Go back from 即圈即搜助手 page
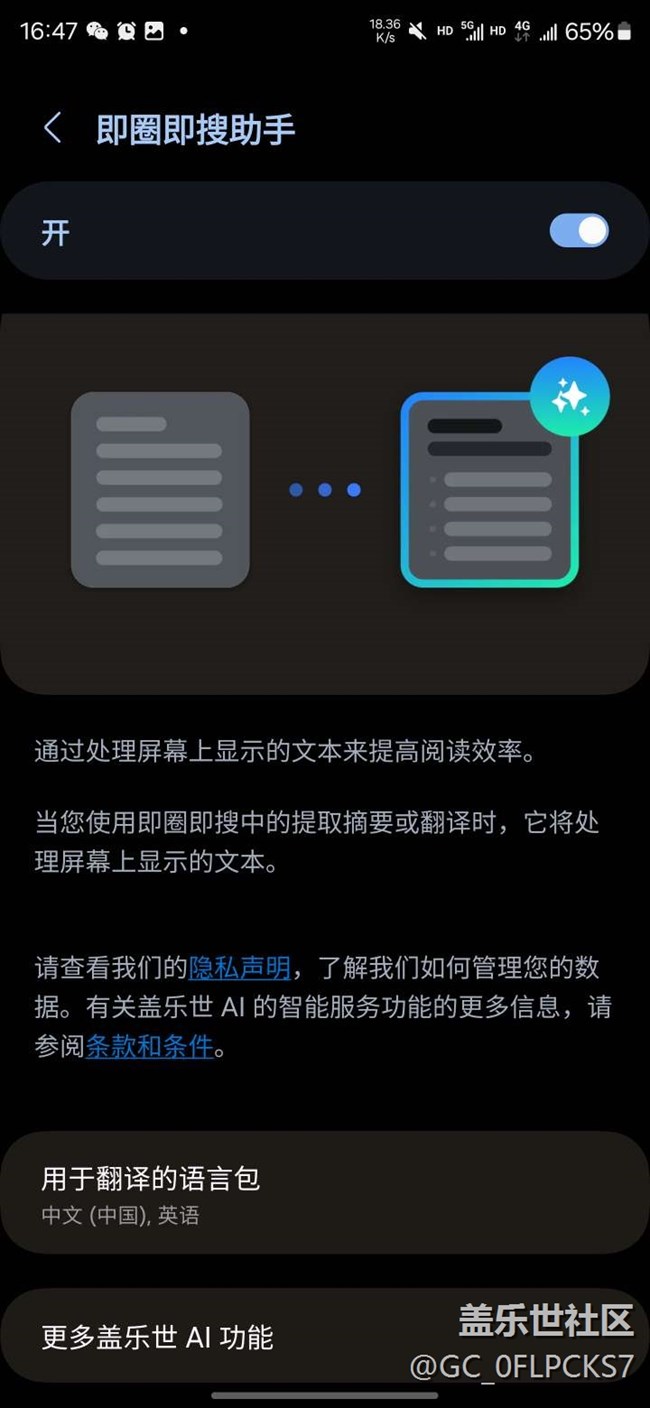The height and width of the screenshot is (1408, 650). click(53, 128)
